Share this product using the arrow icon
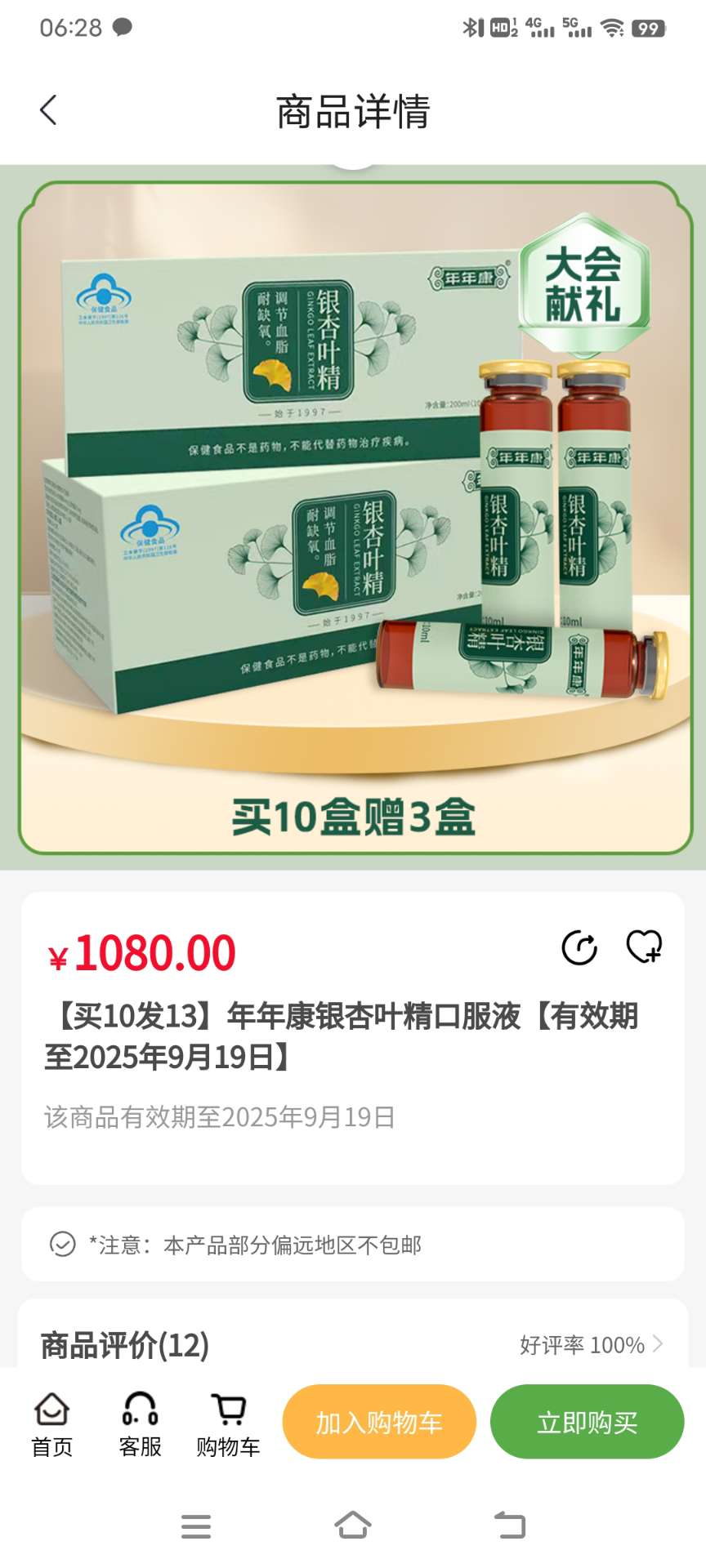 point(579,947)
